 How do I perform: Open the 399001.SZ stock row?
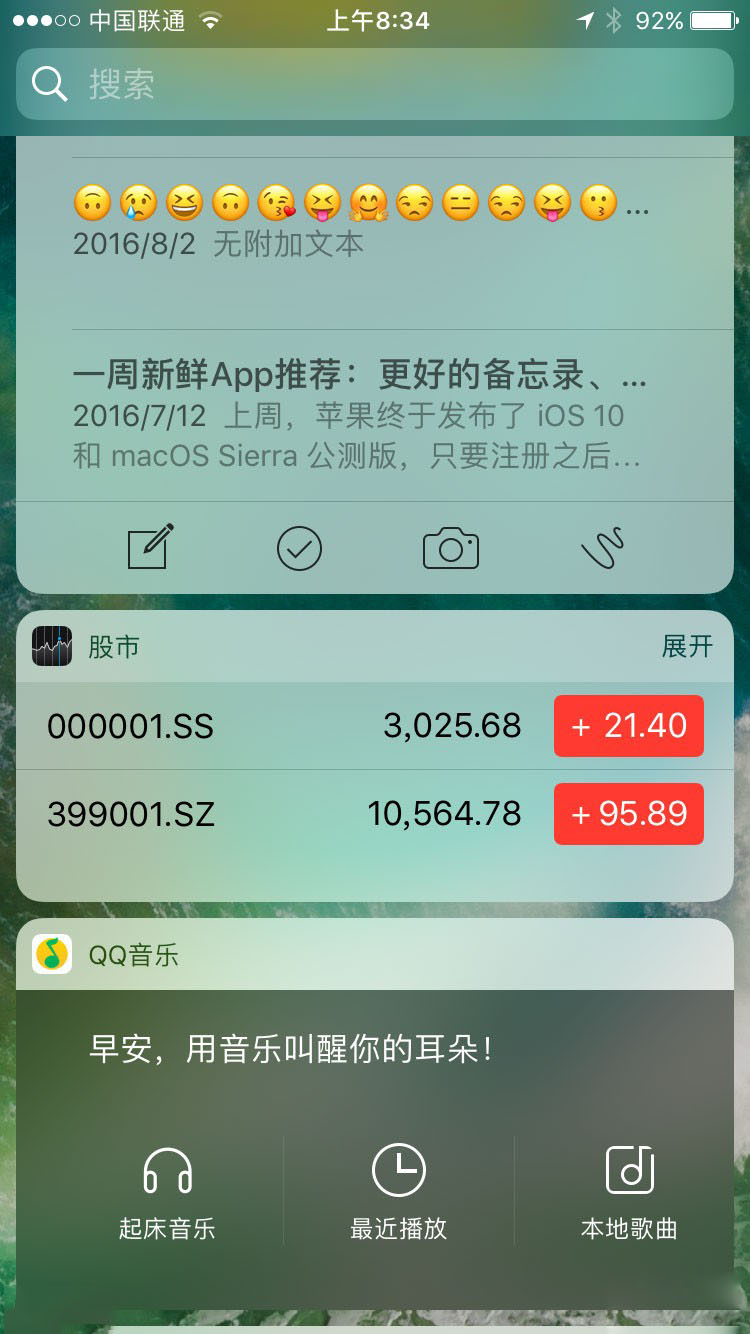pos(280,814)
